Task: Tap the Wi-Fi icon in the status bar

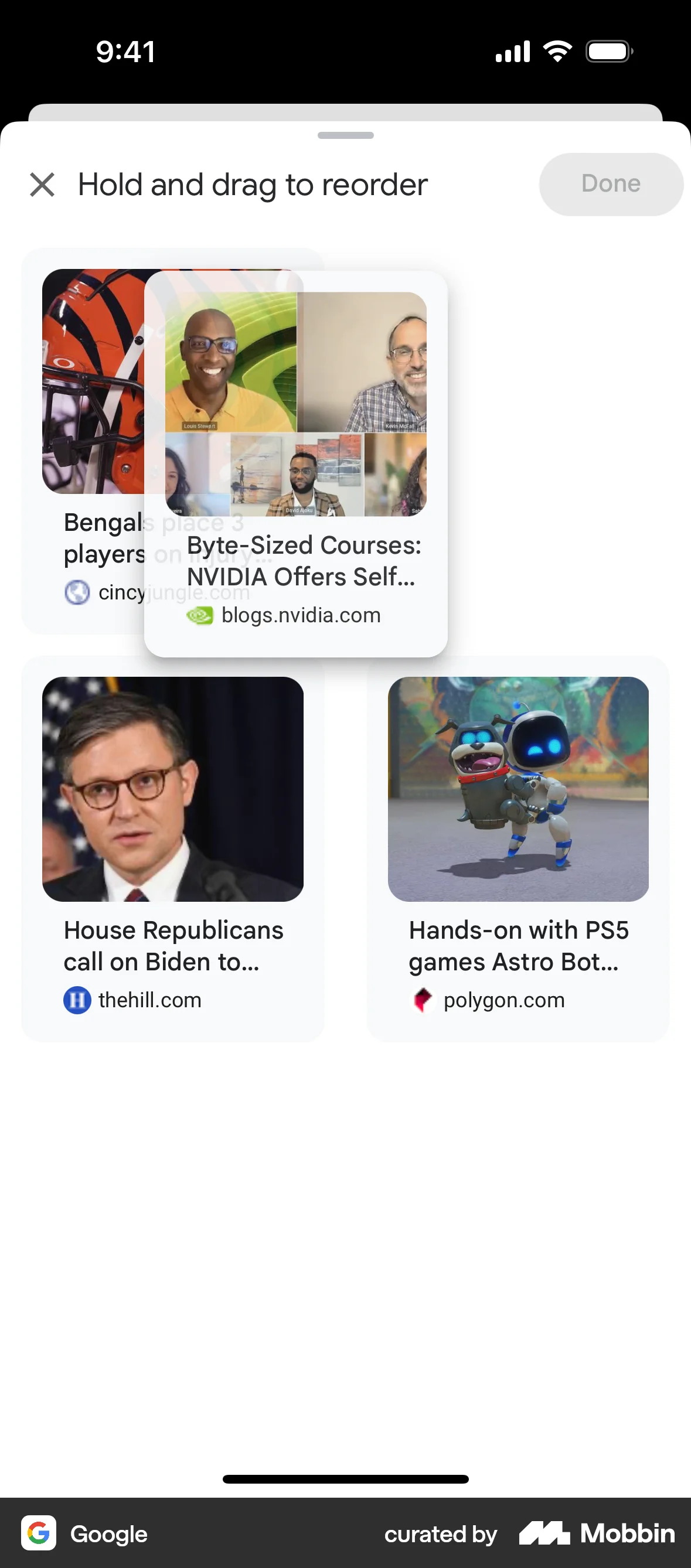Action: point(556,51)
